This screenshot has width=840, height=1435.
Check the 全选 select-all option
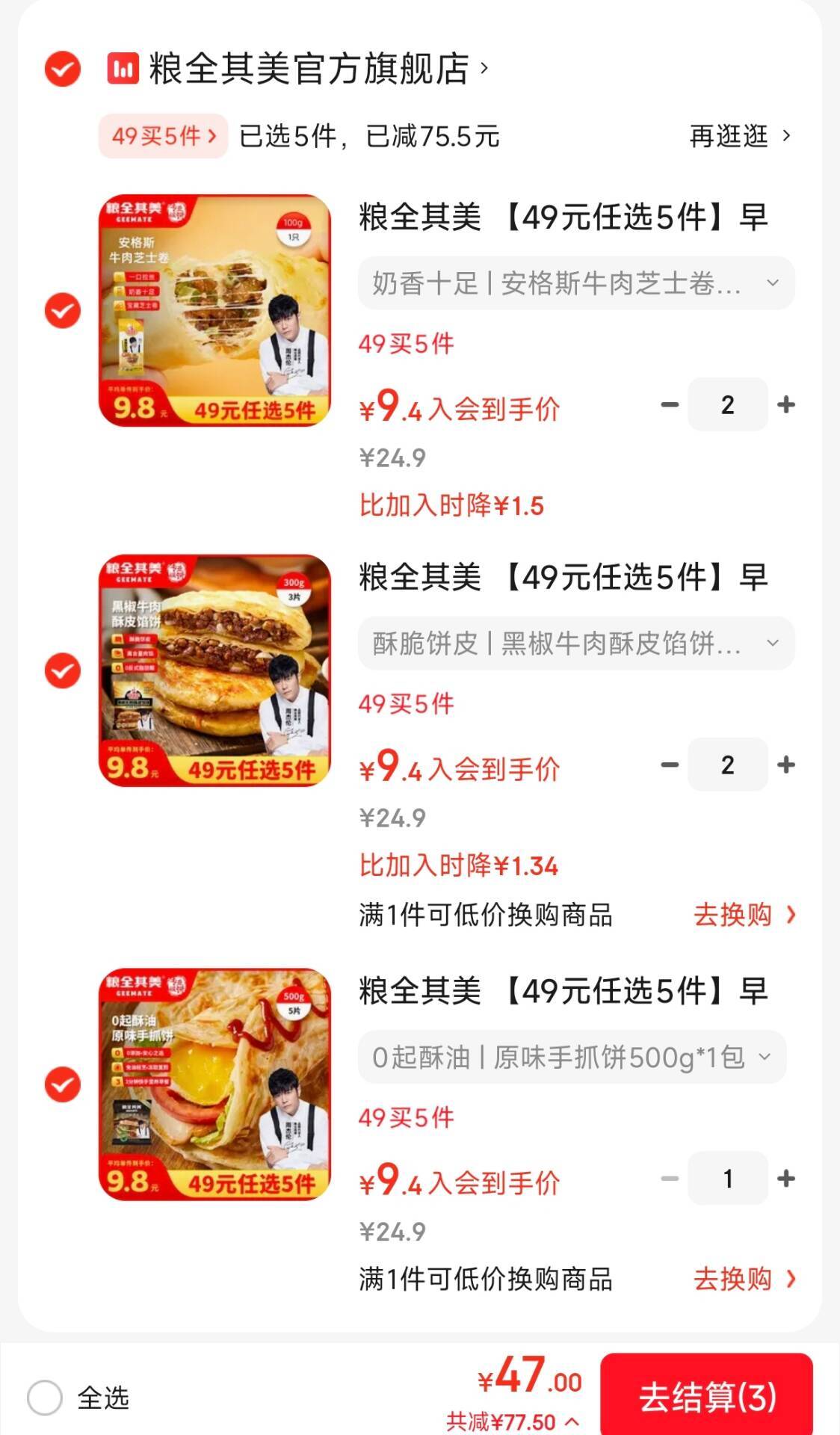point(45,1398)
